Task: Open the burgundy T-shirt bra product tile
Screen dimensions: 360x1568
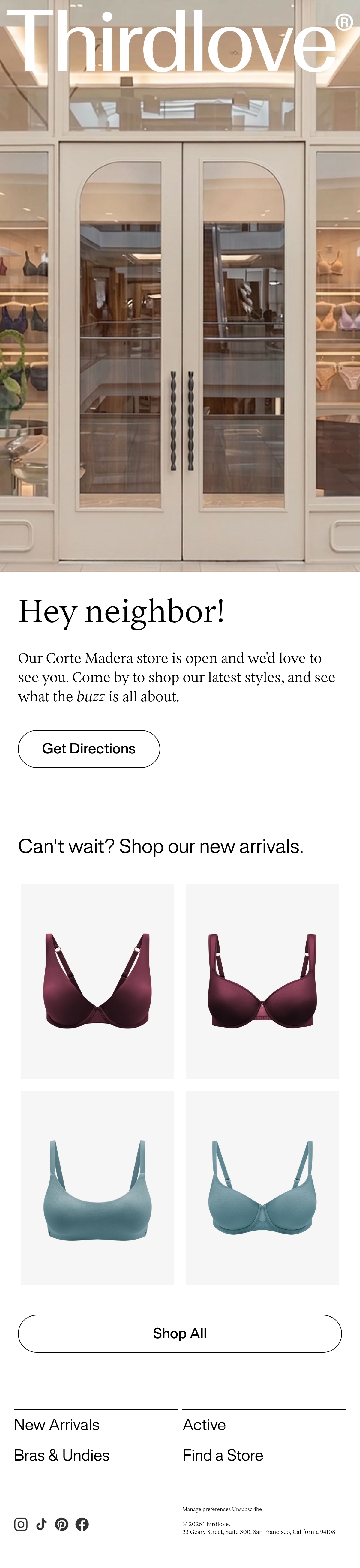Action: 262,981
